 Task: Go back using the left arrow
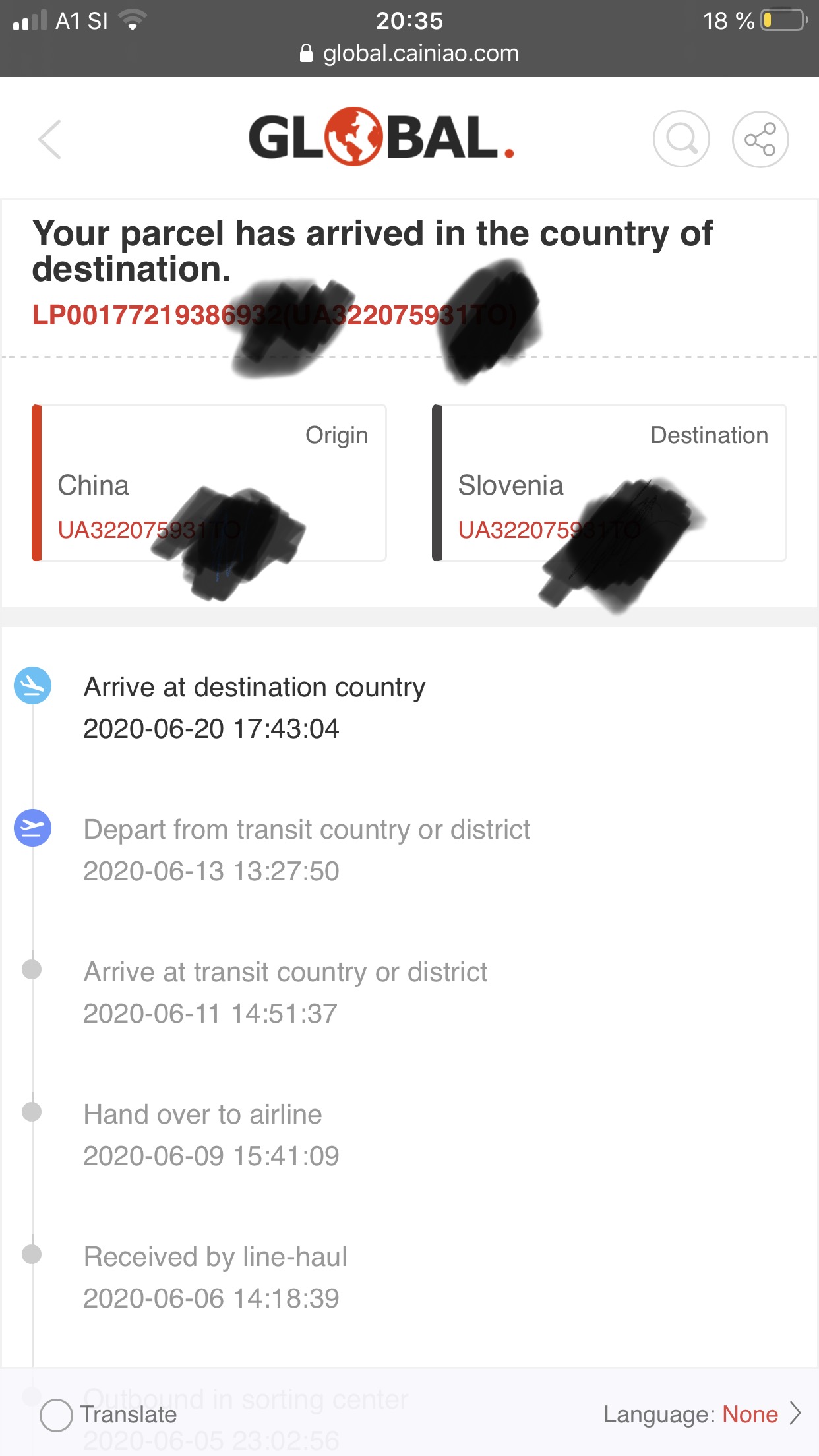[x=50, y=139]
